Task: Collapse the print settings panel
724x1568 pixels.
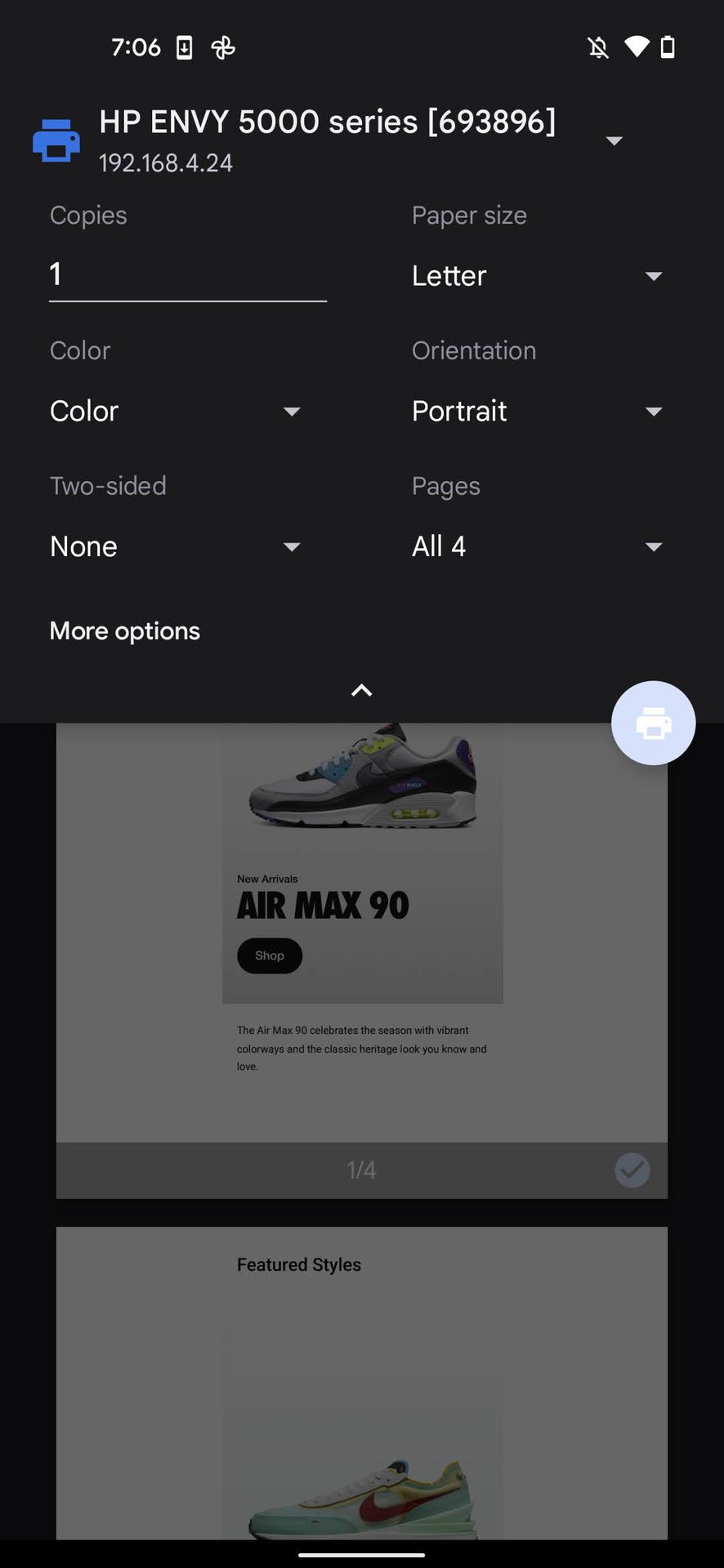Action: (x=361, y=691)
